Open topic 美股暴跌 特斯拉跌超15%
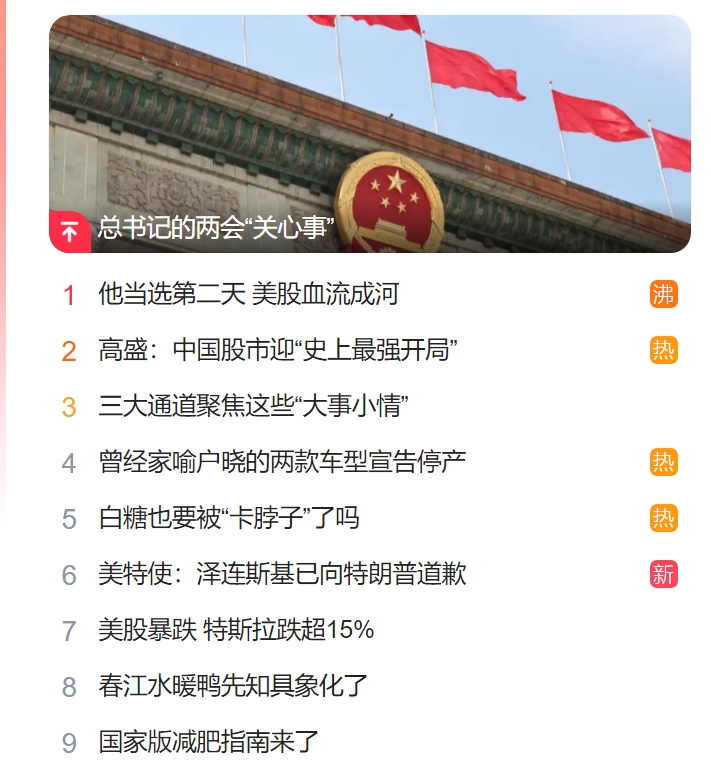Viewport: 711px width, 778px height. click(x=236, y=630)
